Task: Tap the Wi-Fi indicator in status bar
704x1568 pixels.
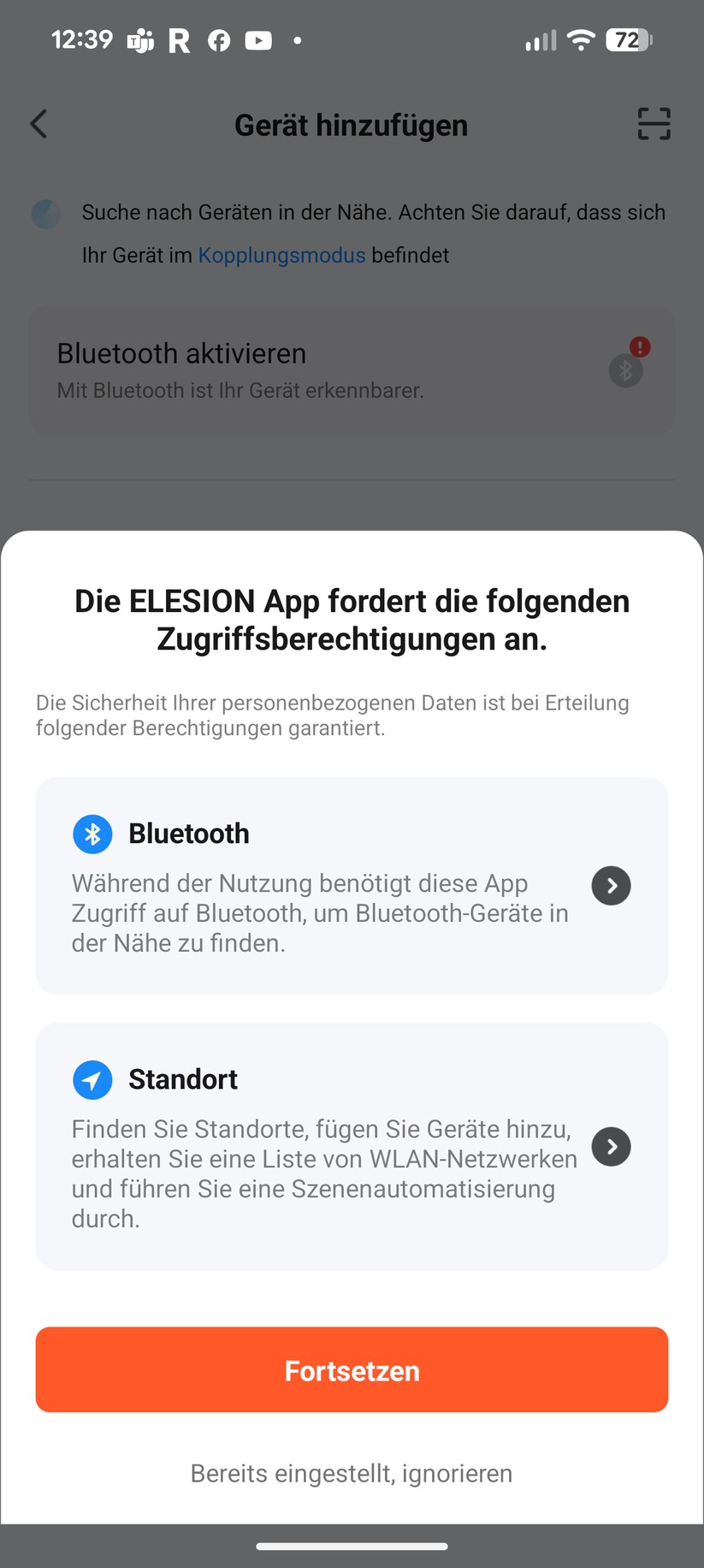Action: point(581,40)
